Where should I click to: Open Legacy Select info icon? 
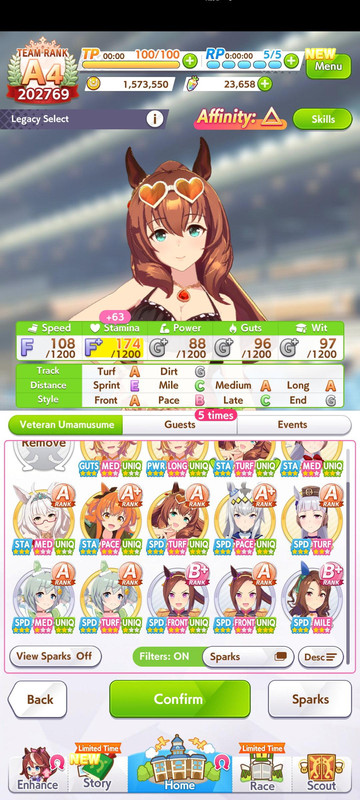[155, 119]
